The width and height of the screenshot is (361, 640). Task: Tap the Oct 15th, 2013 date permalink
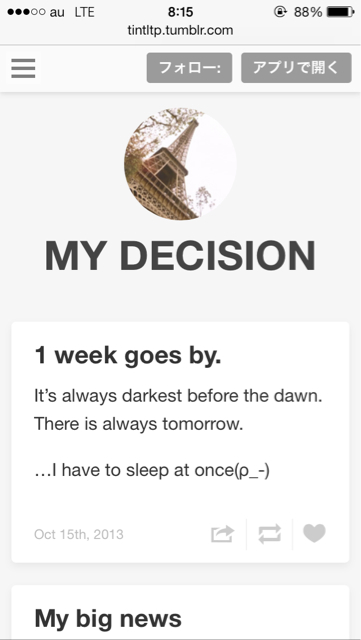click(79, 534)
